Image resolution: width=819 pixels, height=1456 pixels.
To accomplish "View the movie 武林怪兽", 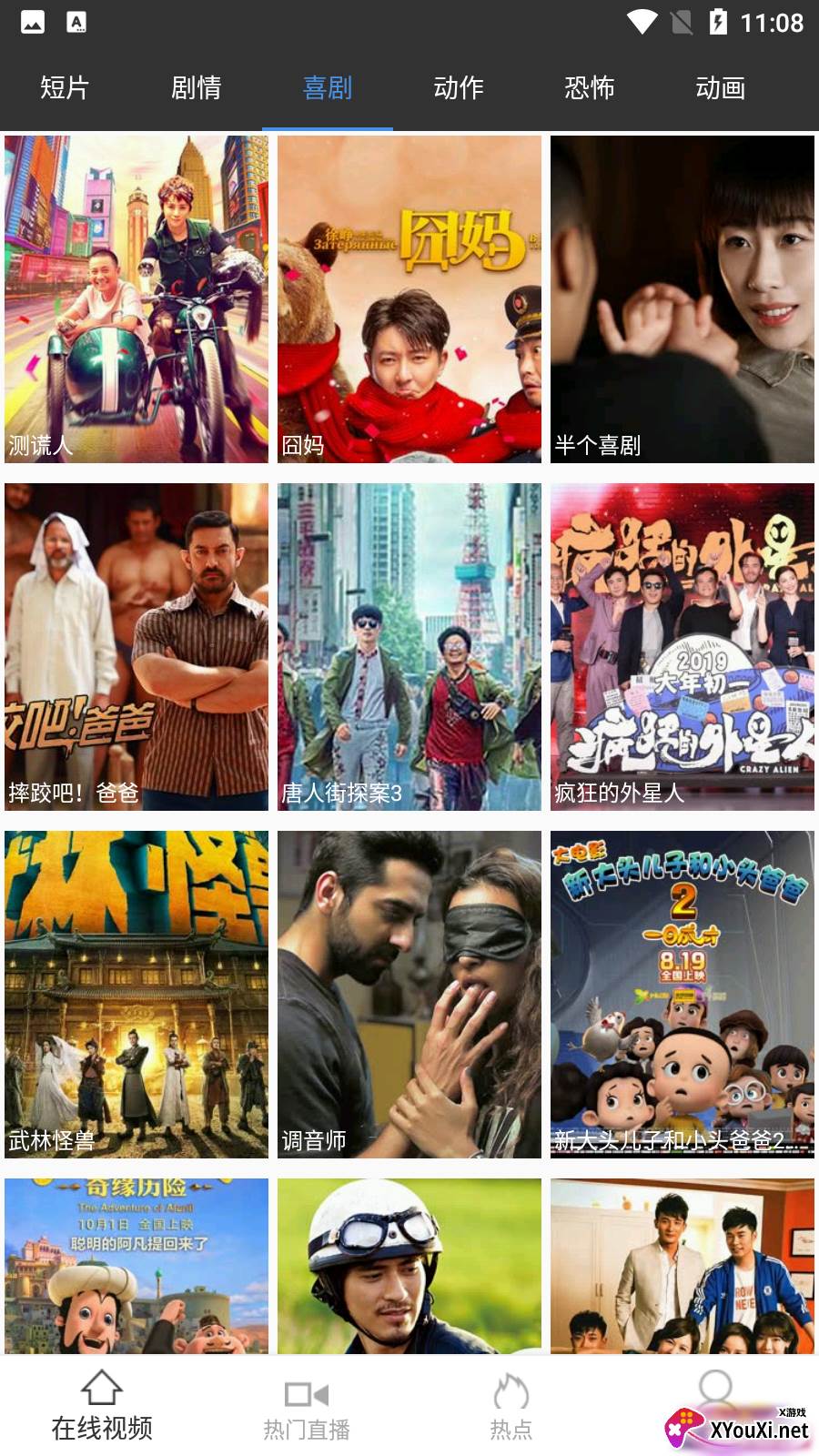I will tap(136, 994).
